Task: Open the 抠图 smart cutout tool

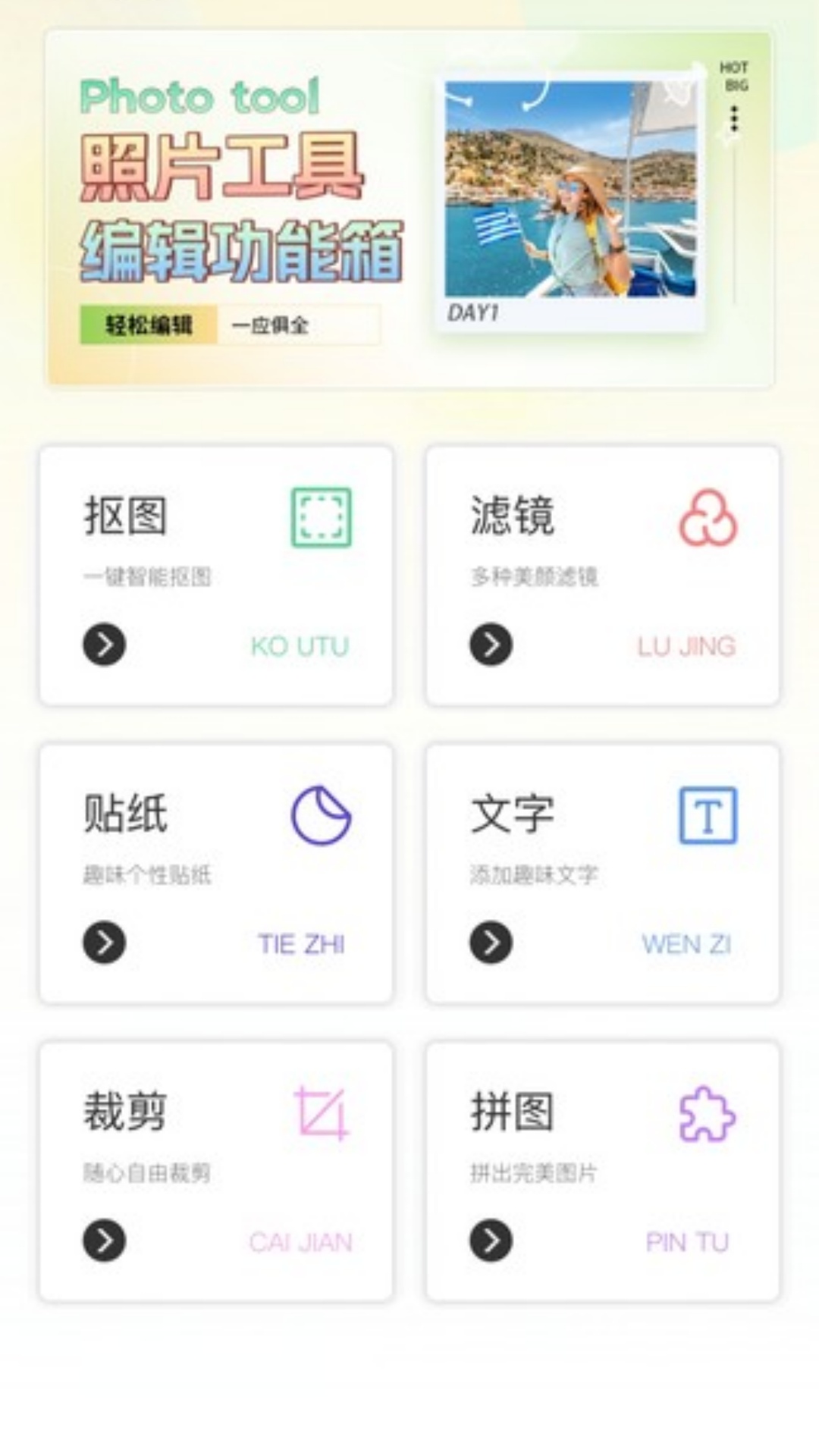Action: (x=216, y=576)
